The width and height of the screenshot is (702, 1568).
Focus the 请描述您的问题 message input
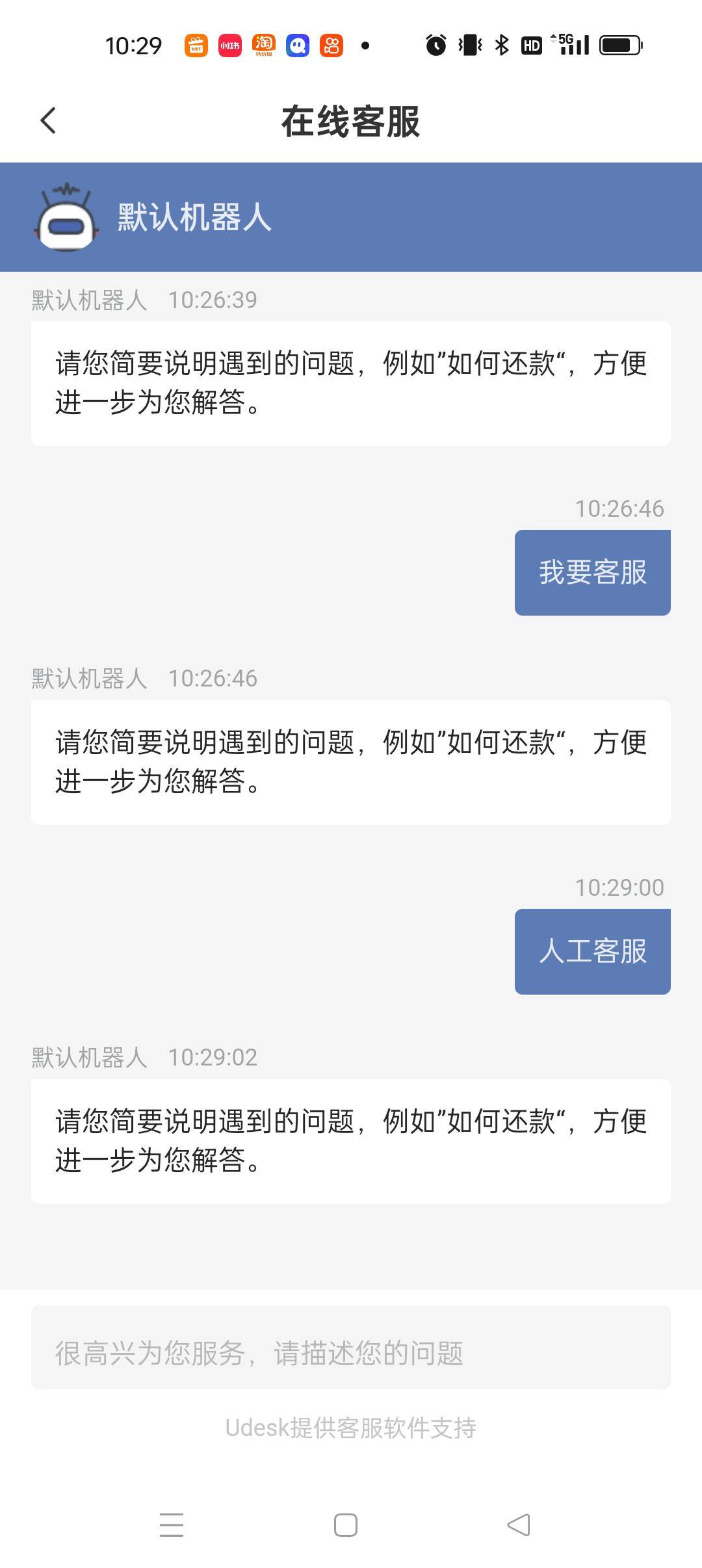tap(351, 1353)
